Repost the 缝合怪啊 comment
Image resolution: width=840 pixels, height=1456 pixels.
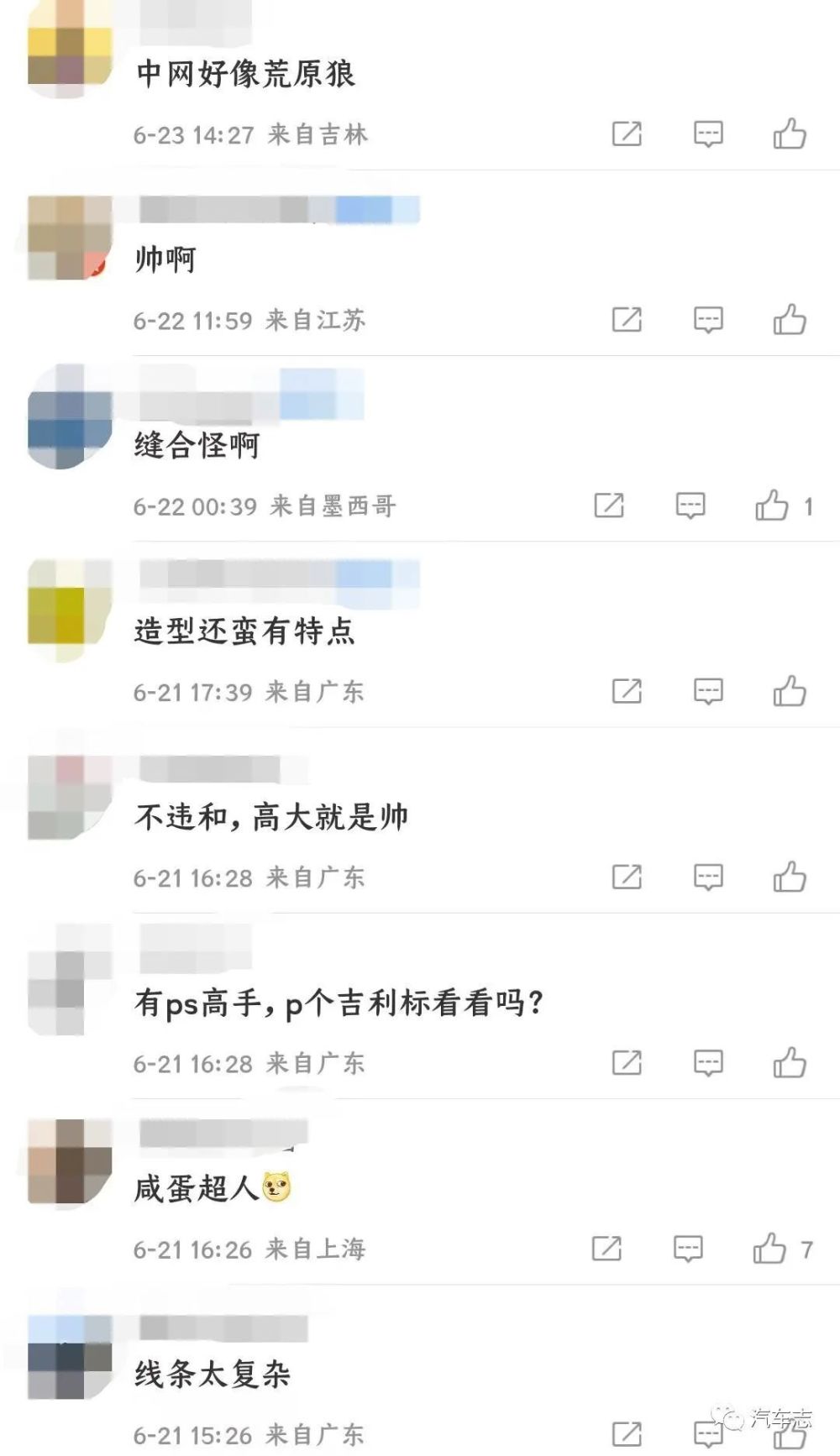point(609,505)
